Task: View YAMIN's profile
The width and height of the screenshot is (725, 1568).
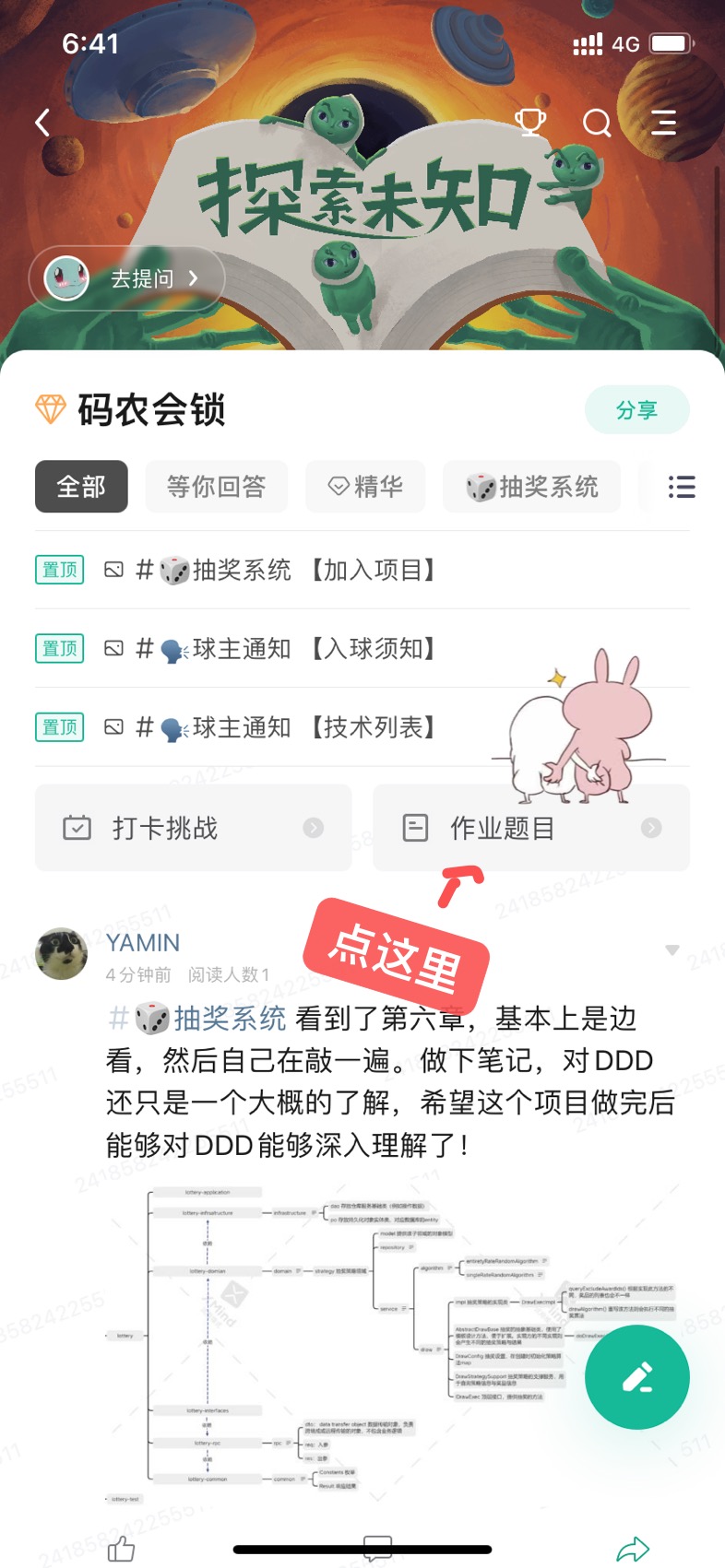Action: point(61,953)
